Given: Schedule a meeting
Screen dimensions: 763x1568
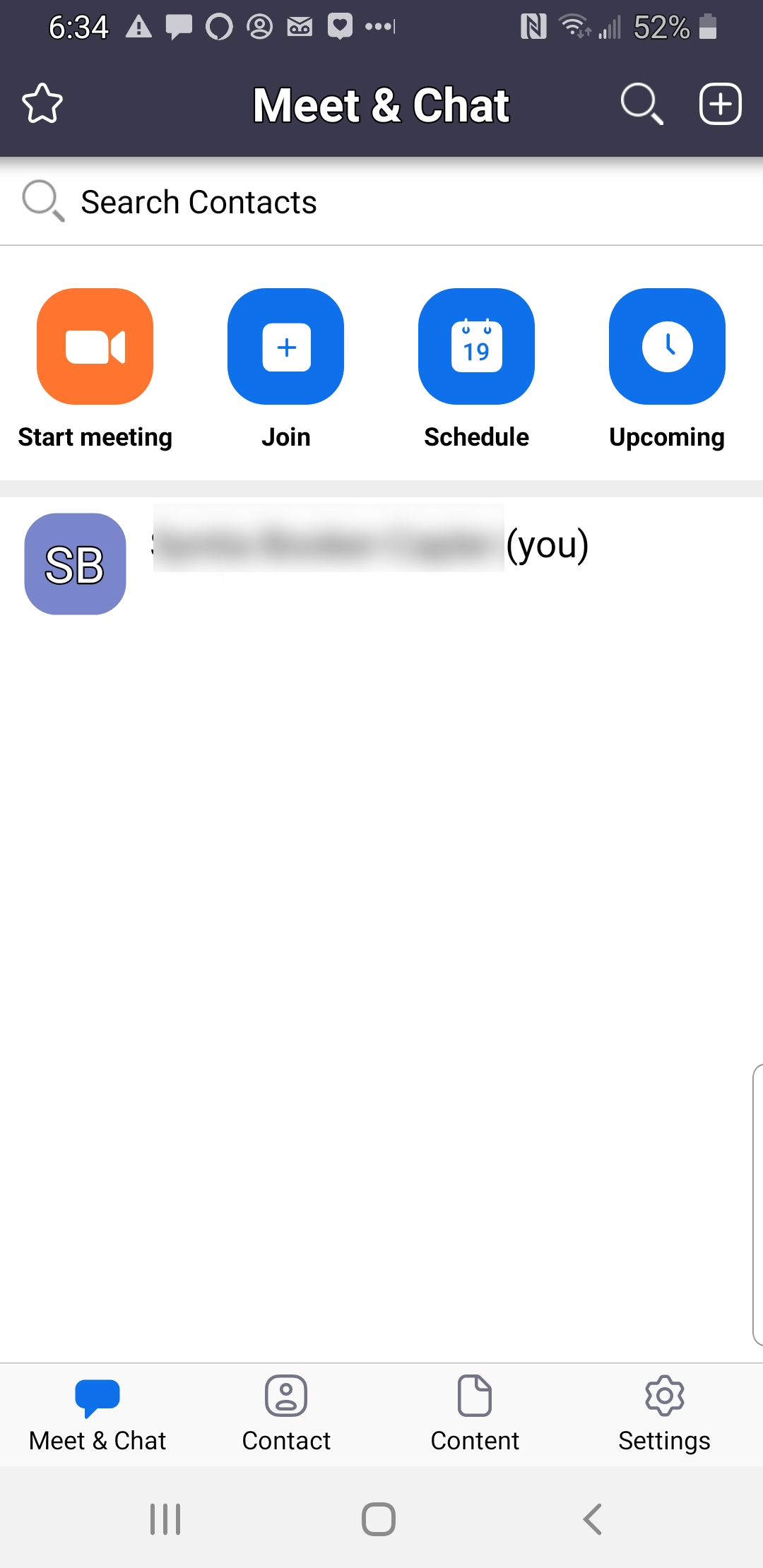Looking at the screenshot, I should (x=476, y=347).
